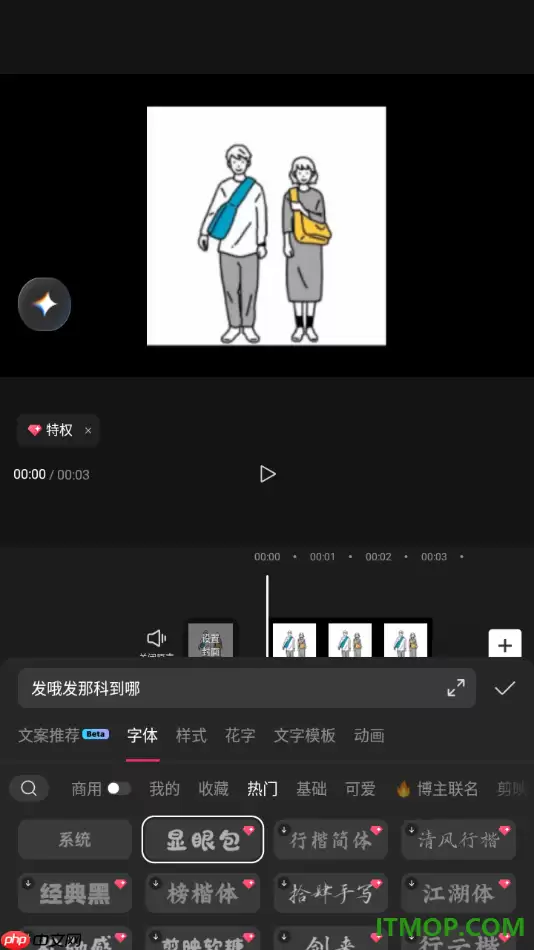Go to the 文字模板 tab
The width and height of the screenshot is (534, 950).
click(304, 736)
